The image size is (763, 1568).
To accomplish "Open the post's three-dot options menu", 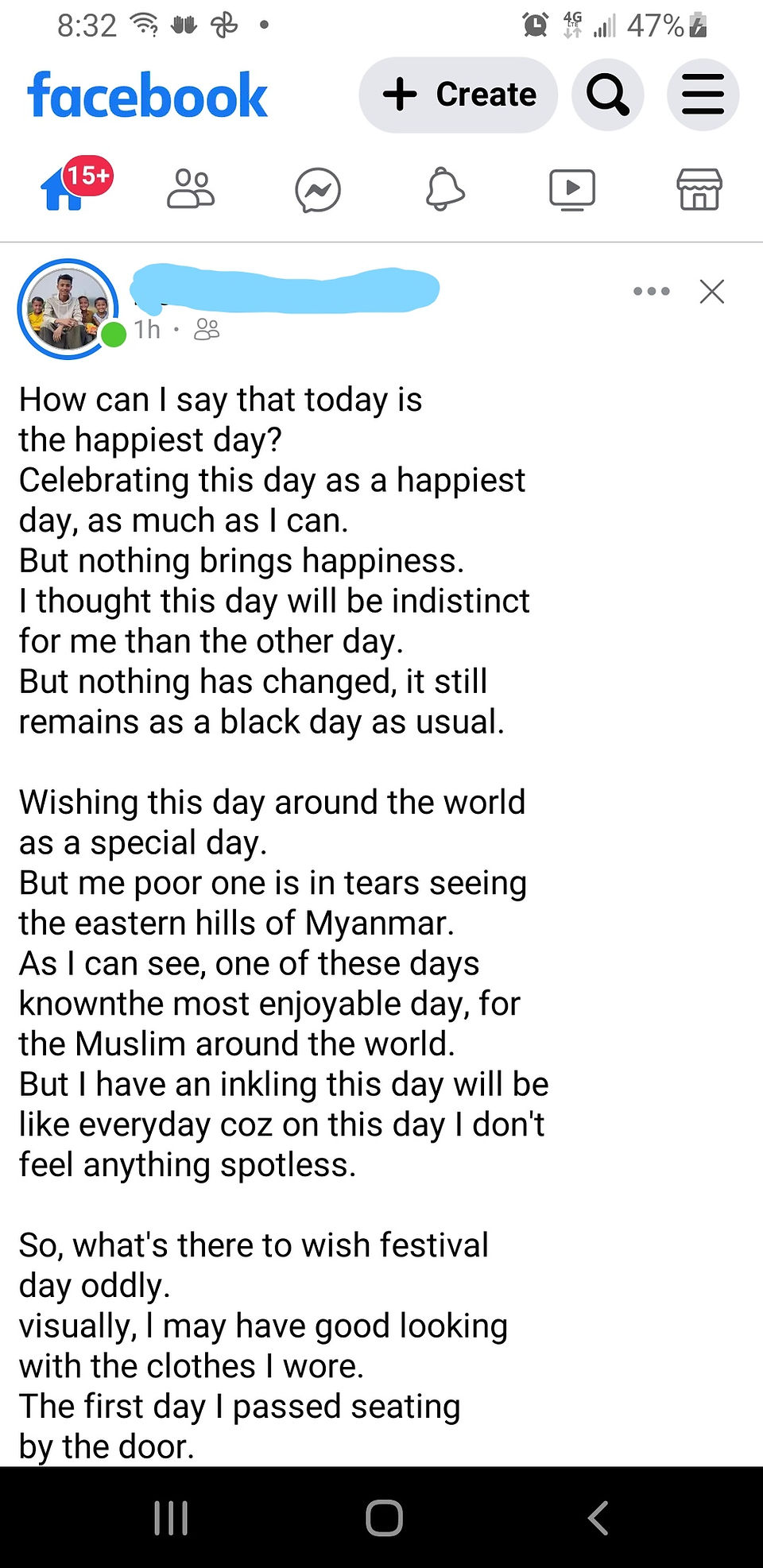I will [x=652, y=292].
